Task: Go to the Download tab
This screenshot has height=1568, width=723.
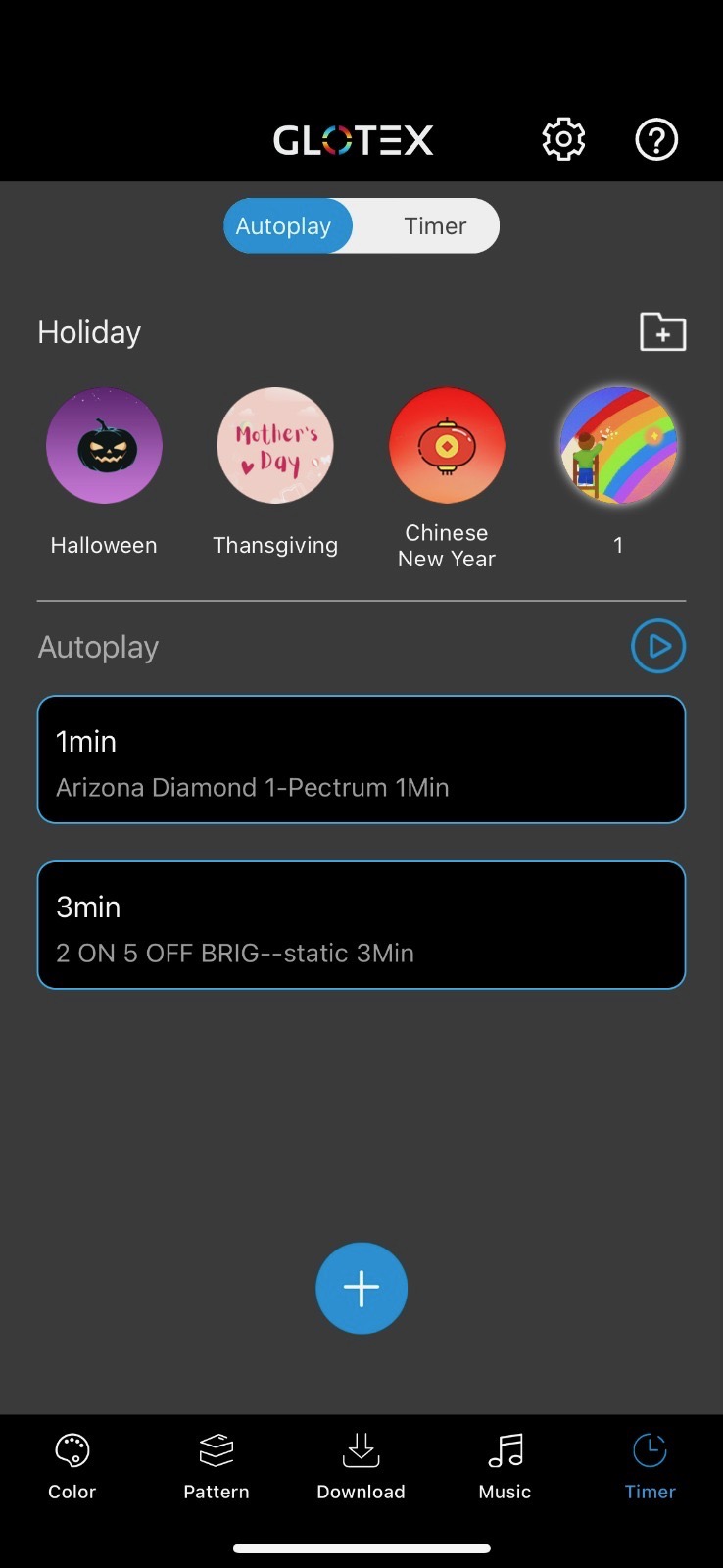Action: (x=361, y=1466)
